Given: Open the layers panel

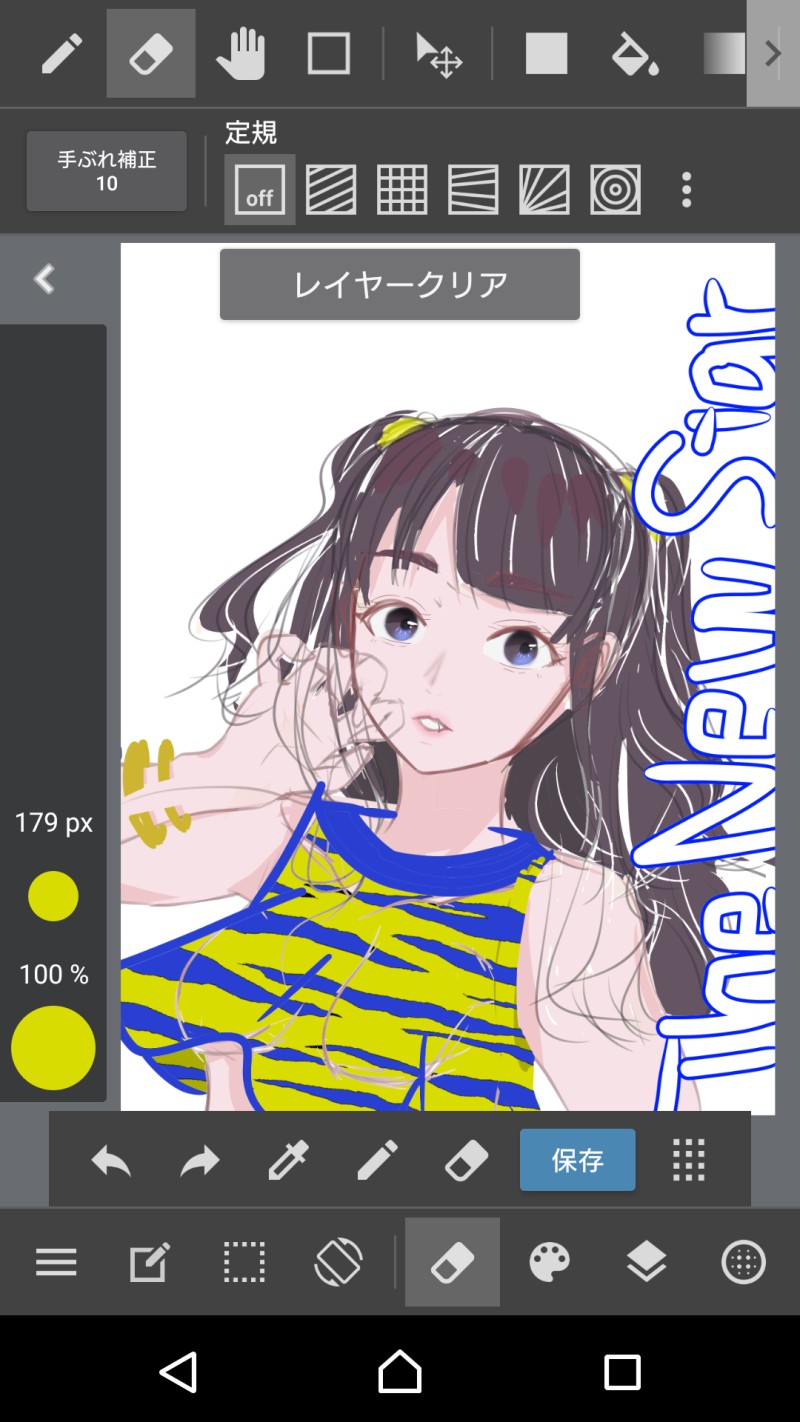Looking at the screenshot, I should 647,1263.
